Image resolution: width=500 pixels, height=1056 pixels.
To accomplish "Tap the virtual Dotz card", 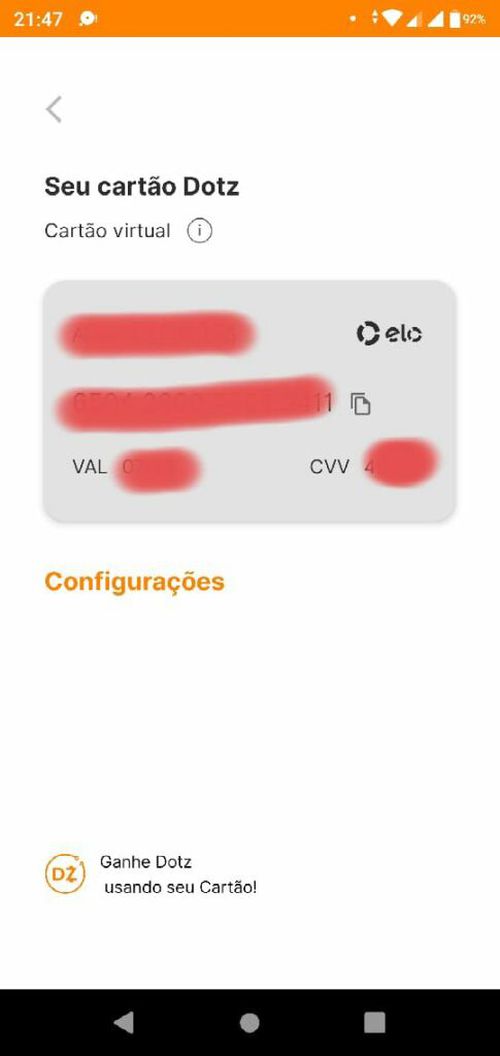I will pos(249,401).
